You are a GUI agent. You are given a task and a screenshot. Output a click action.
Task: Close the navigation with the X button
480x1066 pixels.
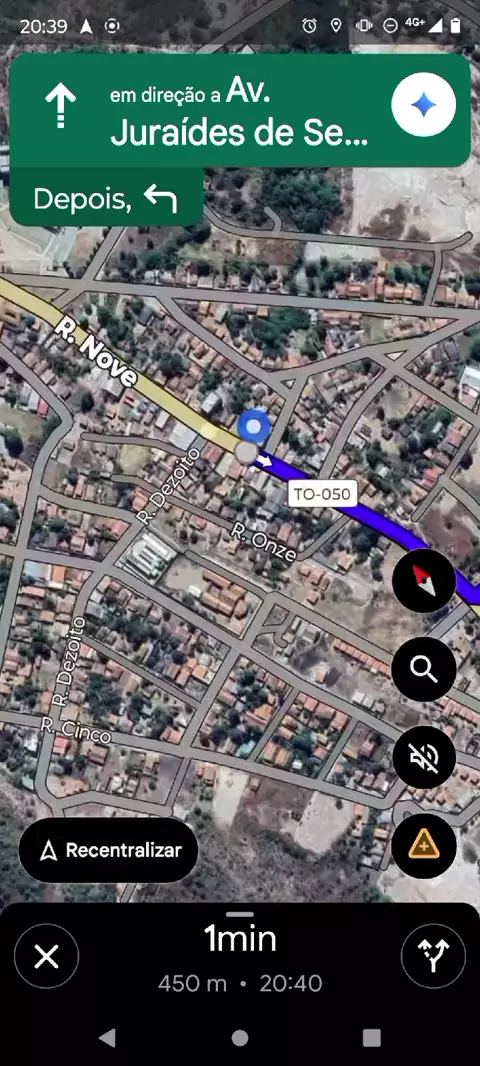[x=46, y=957]
